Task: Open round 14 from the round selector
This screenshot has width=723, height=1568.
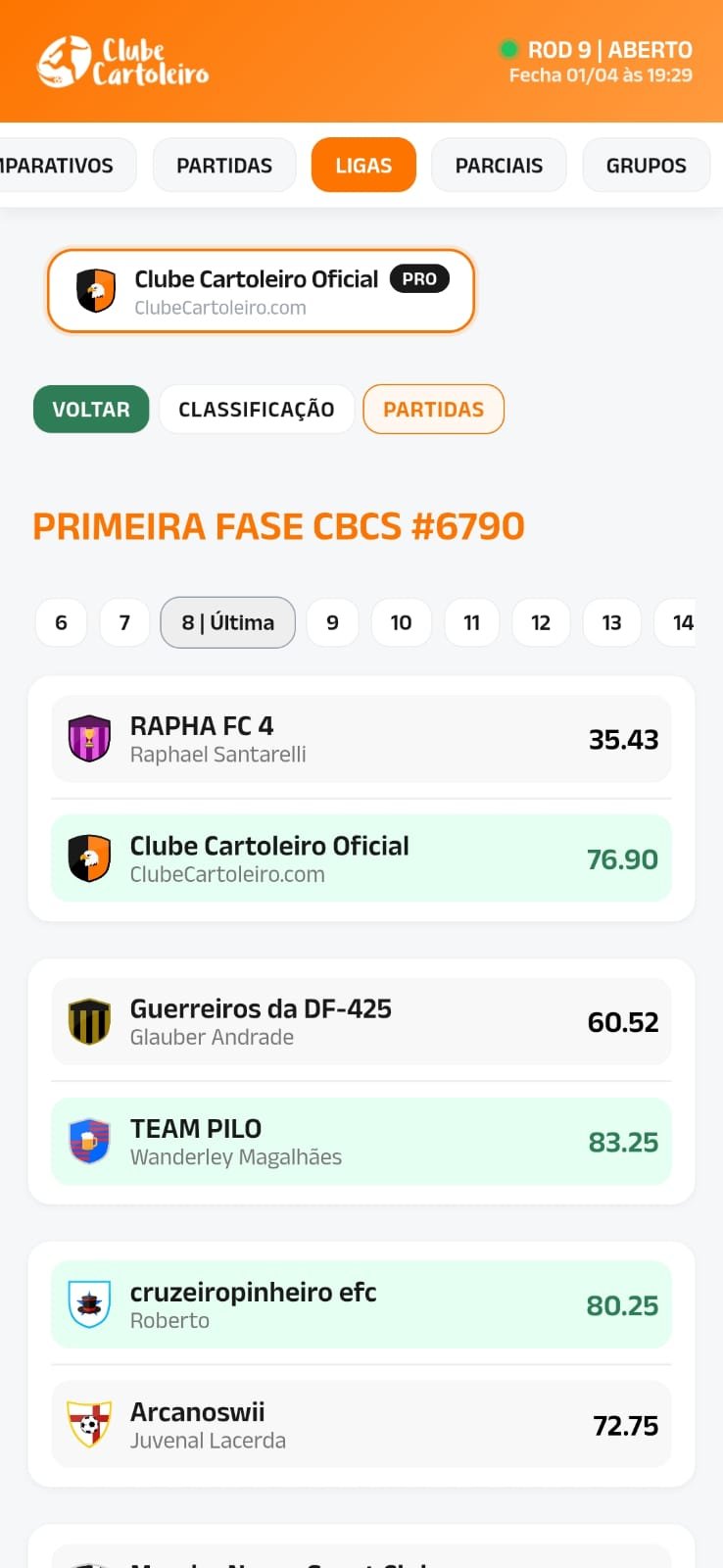Action: click(x=684, y=622)
